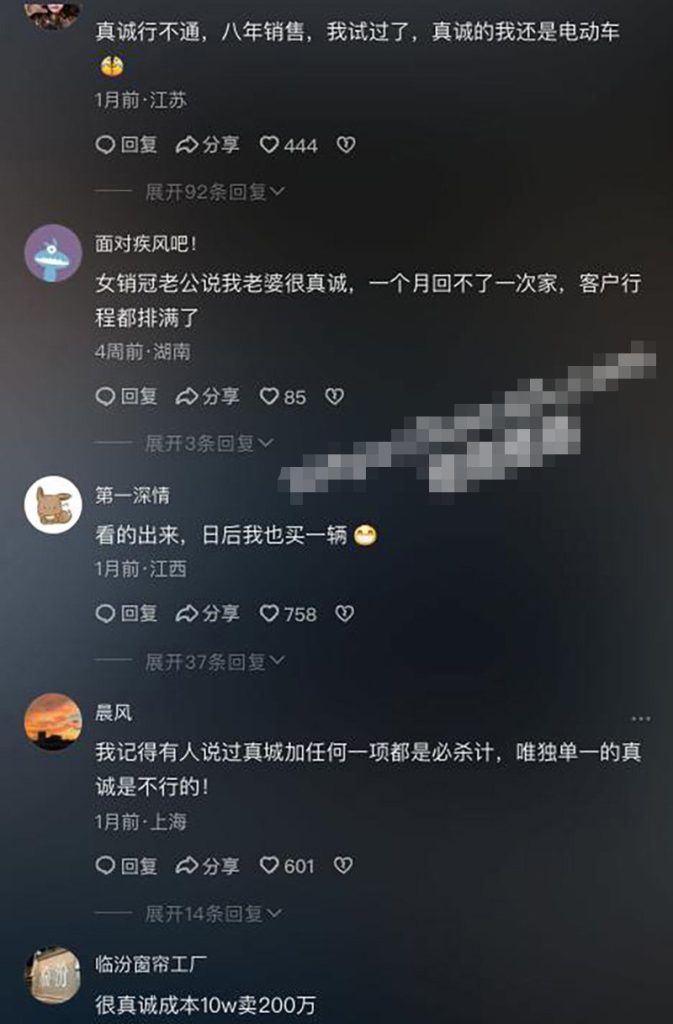
Task: Dislike 面对疾风吧！'s comment
Action: 335,397
